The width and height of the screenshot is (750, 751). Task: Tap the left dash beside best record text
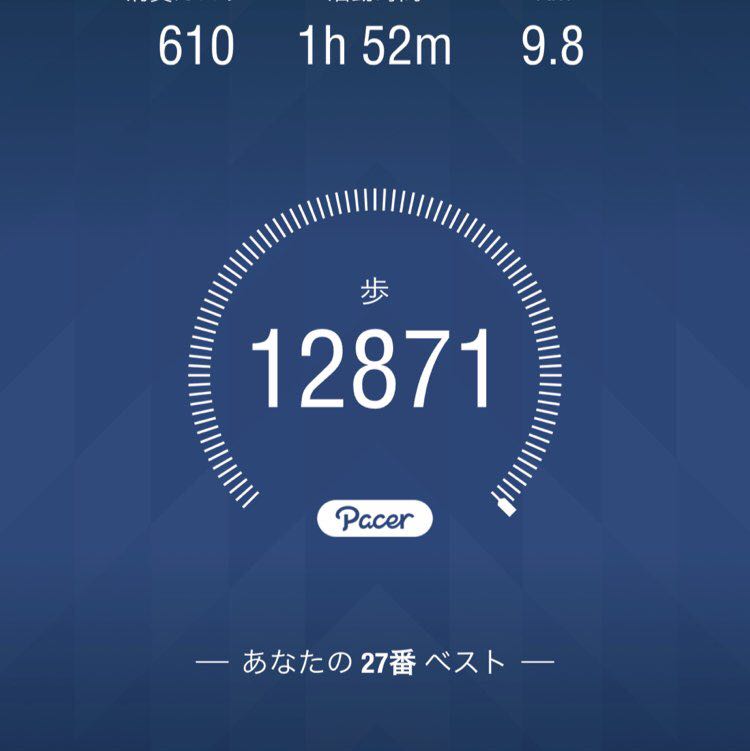212,660
